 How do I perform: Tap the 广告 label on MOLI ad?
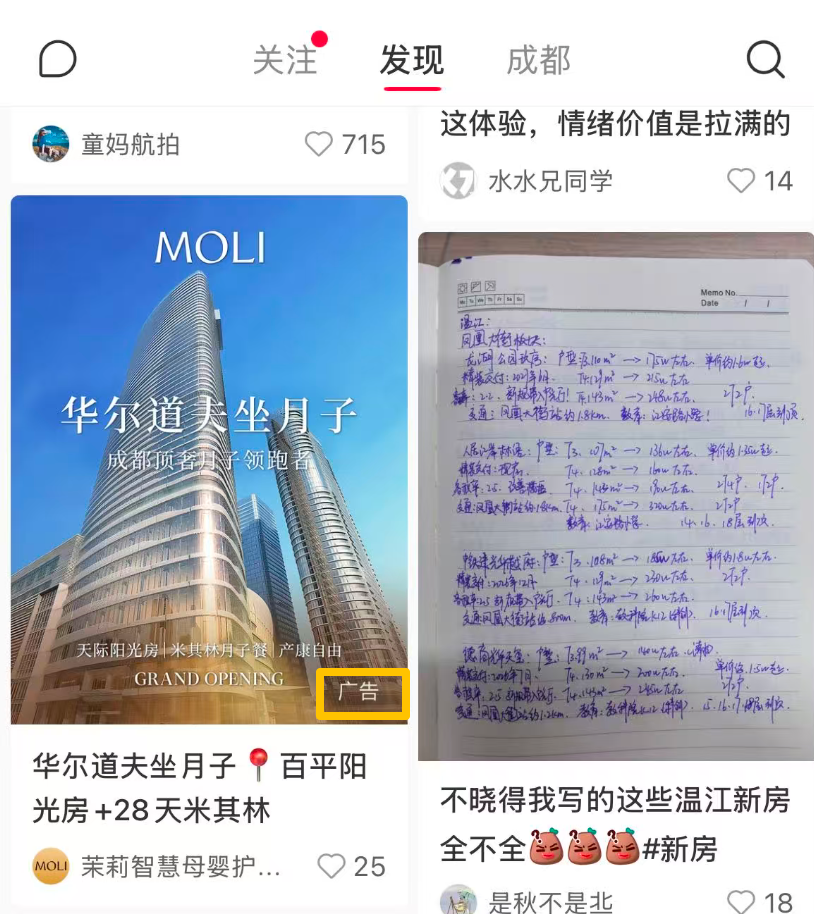(x=361, y=692)
